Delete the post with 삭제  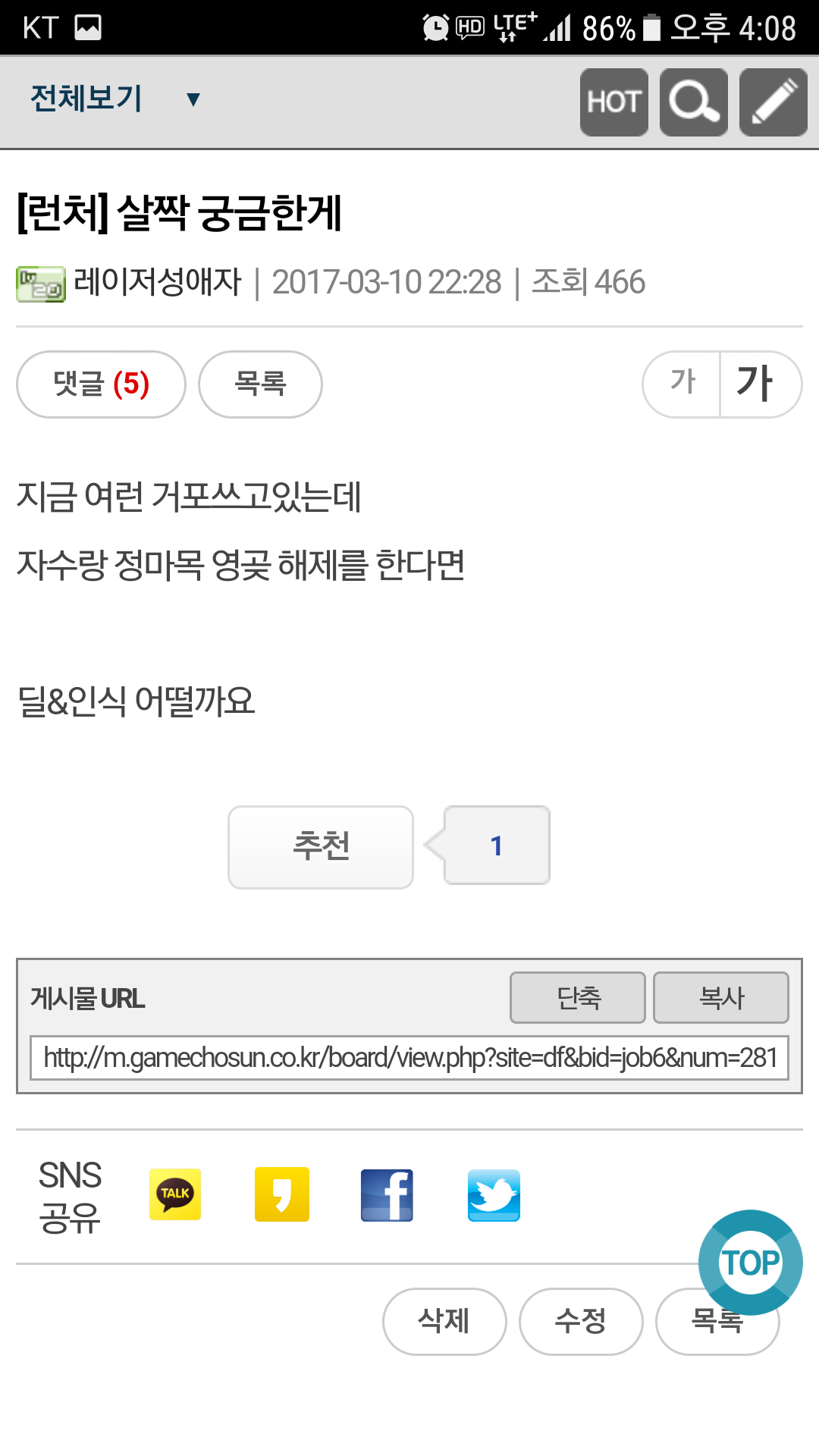[x=444, y=1321]
